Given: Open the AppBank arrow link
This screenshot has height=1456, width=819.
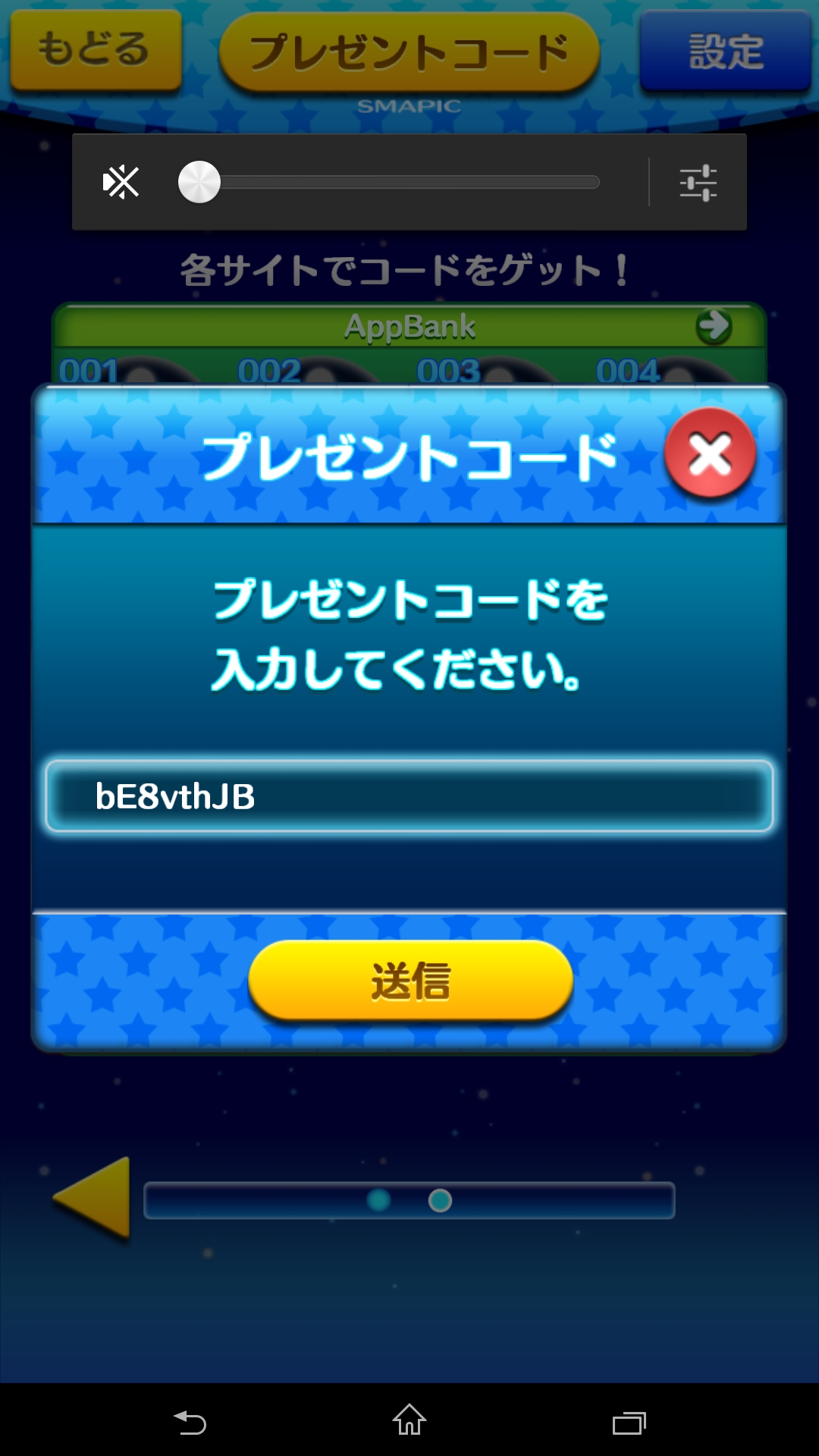Looking at the screenshot, I should click(713, 326).
